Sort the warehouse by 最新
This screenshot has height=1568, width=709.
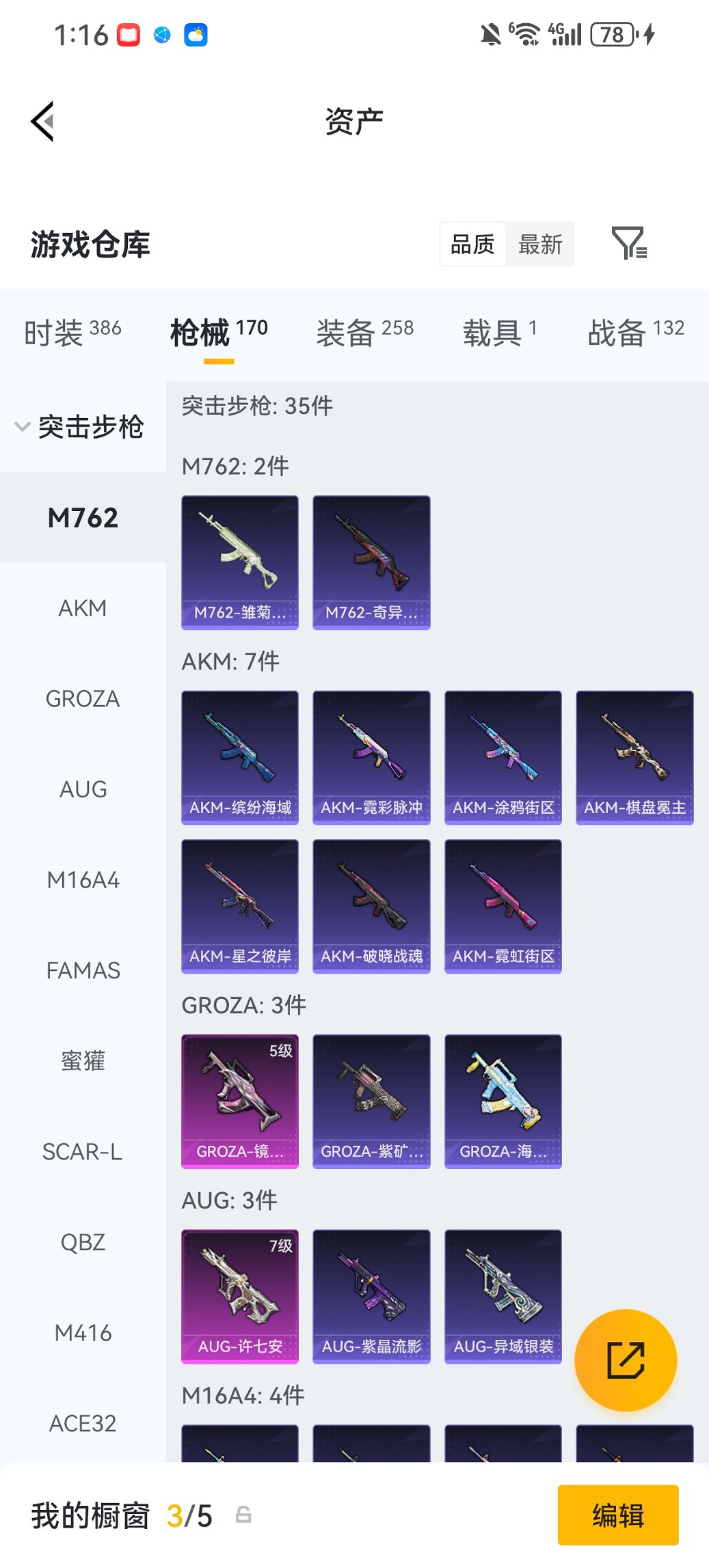[539, 244]
